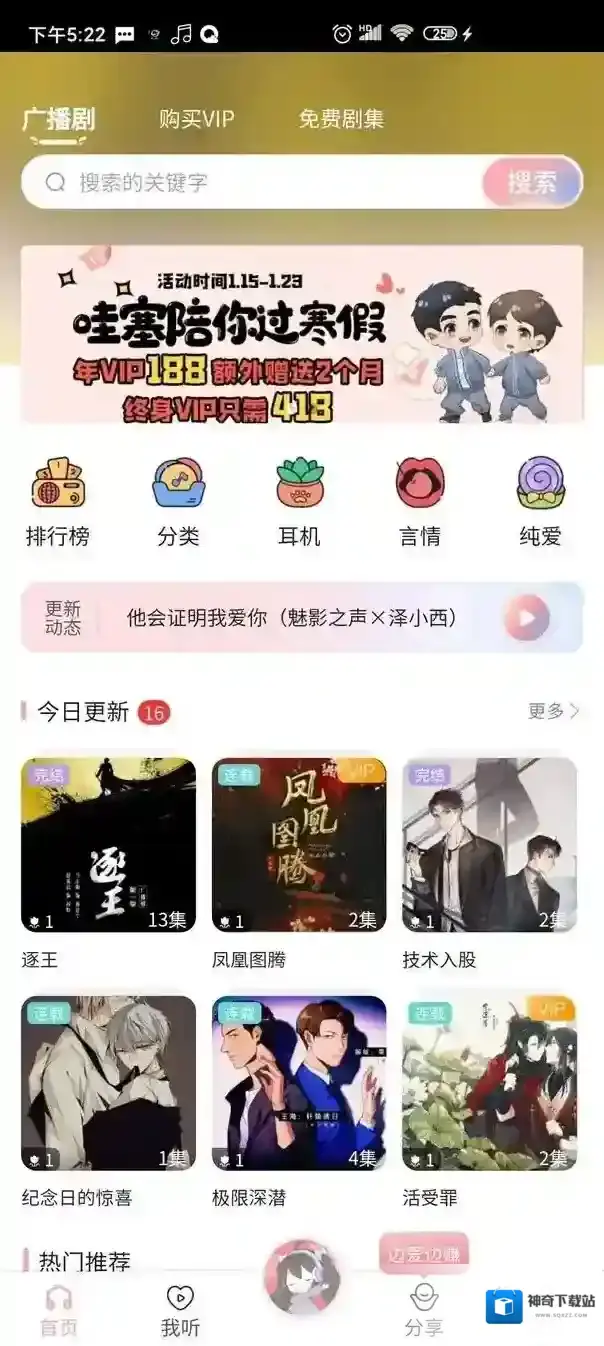Viewport: 604px width, 1346px height.
Task: Switch to the 我听 tab
Action: click(180, 1311)
